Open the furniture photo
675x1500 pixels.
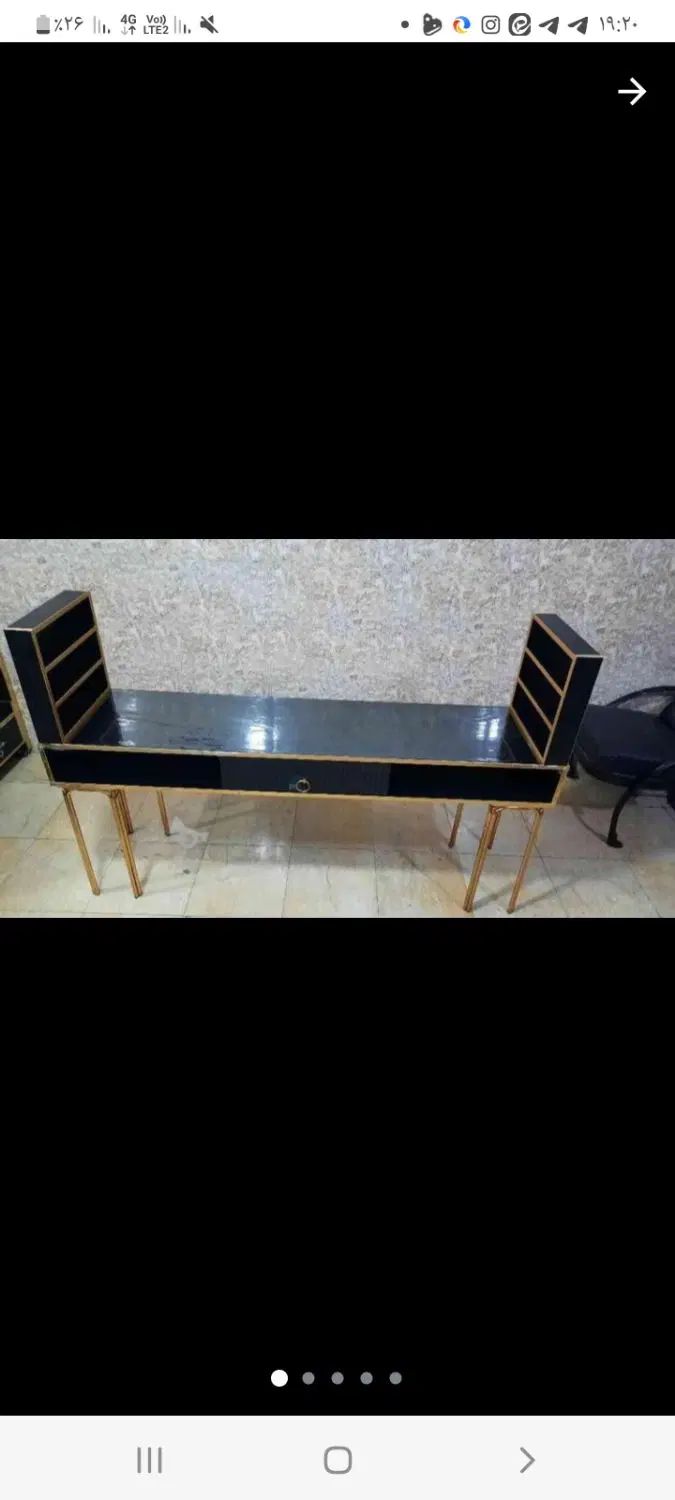[x=337, y=728]
